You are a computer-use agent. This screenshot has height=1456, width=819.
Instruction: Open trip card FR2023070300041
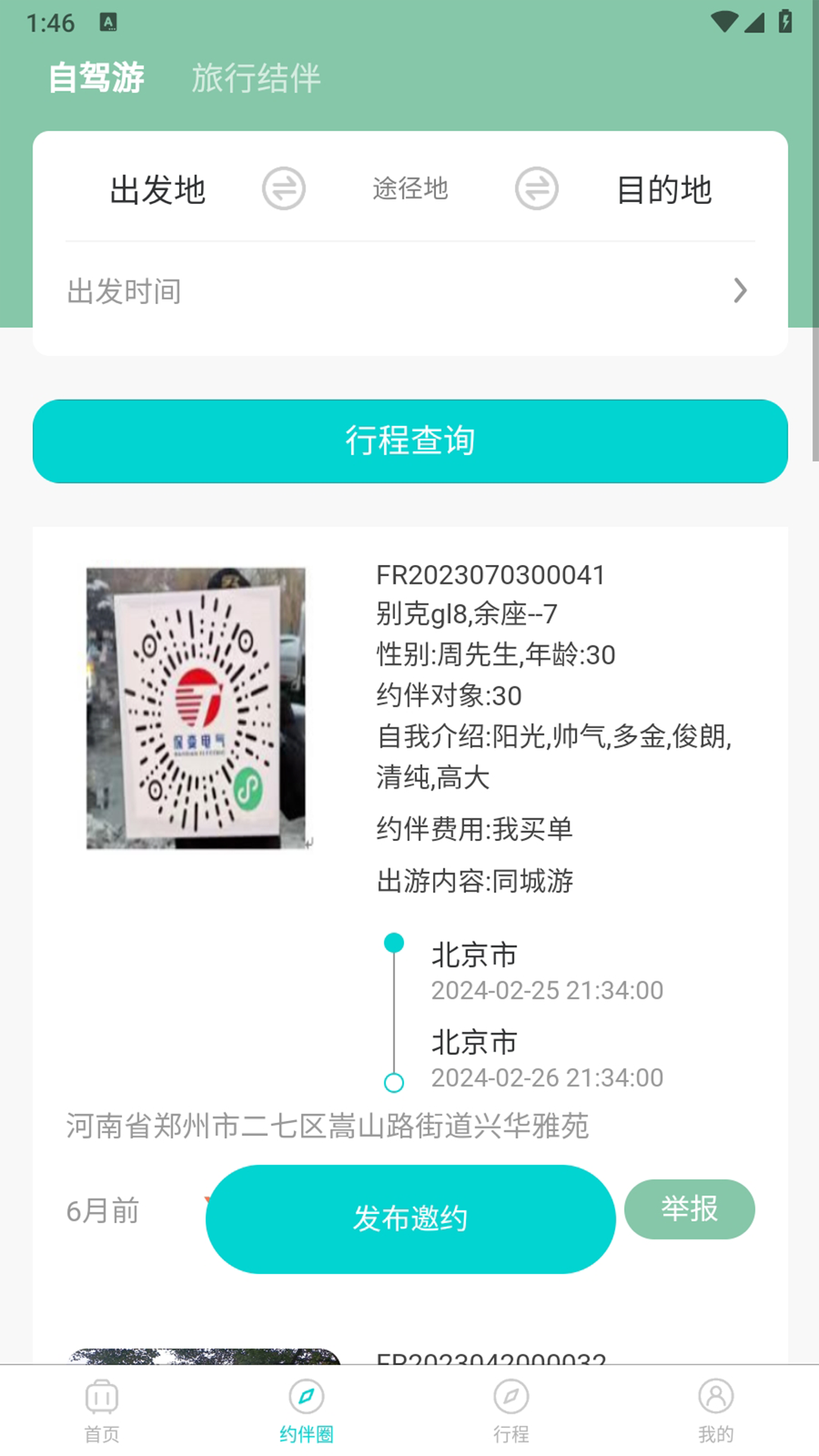490,575
